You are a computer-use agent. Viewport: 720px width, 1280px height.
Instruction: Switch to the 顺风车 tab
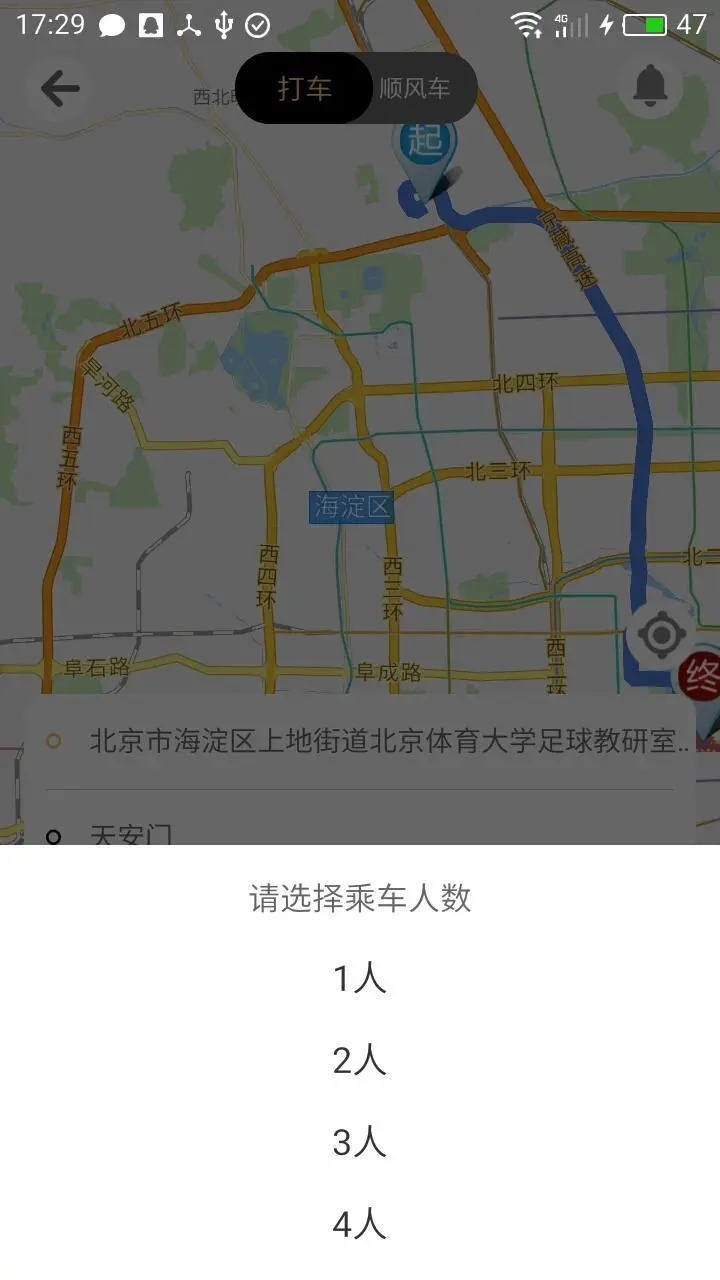tap(414, 88)
